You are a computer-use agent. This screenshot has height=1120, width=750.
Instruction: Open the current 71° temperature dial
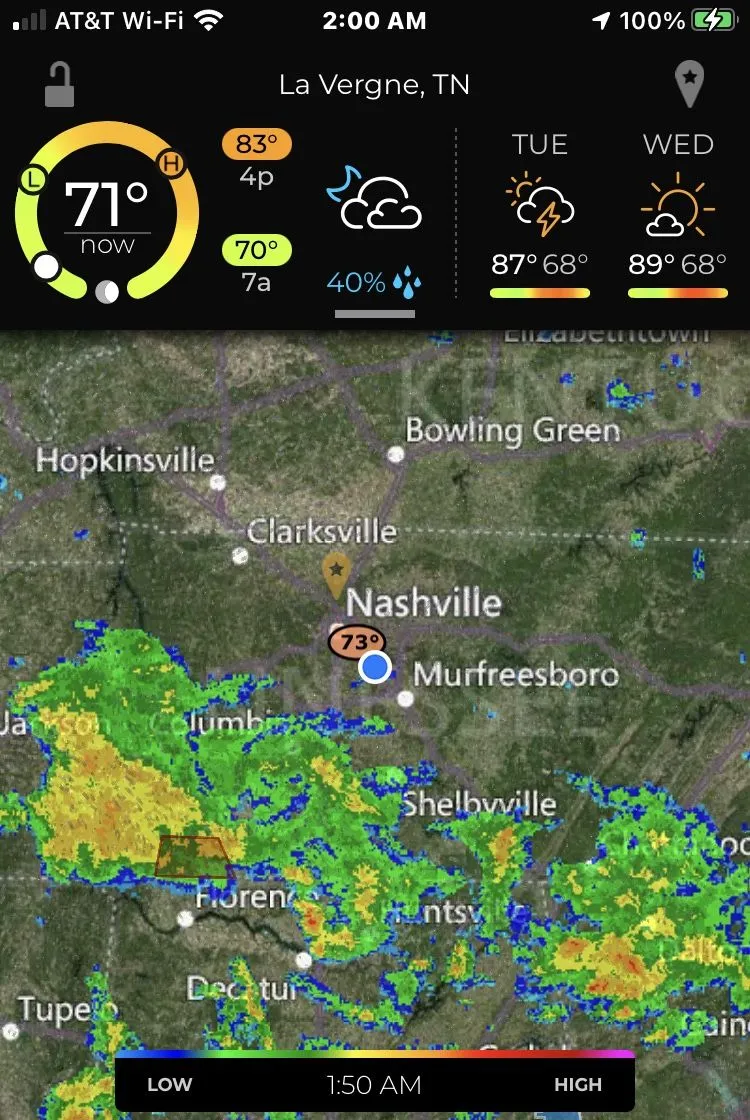tap(107, 212)
